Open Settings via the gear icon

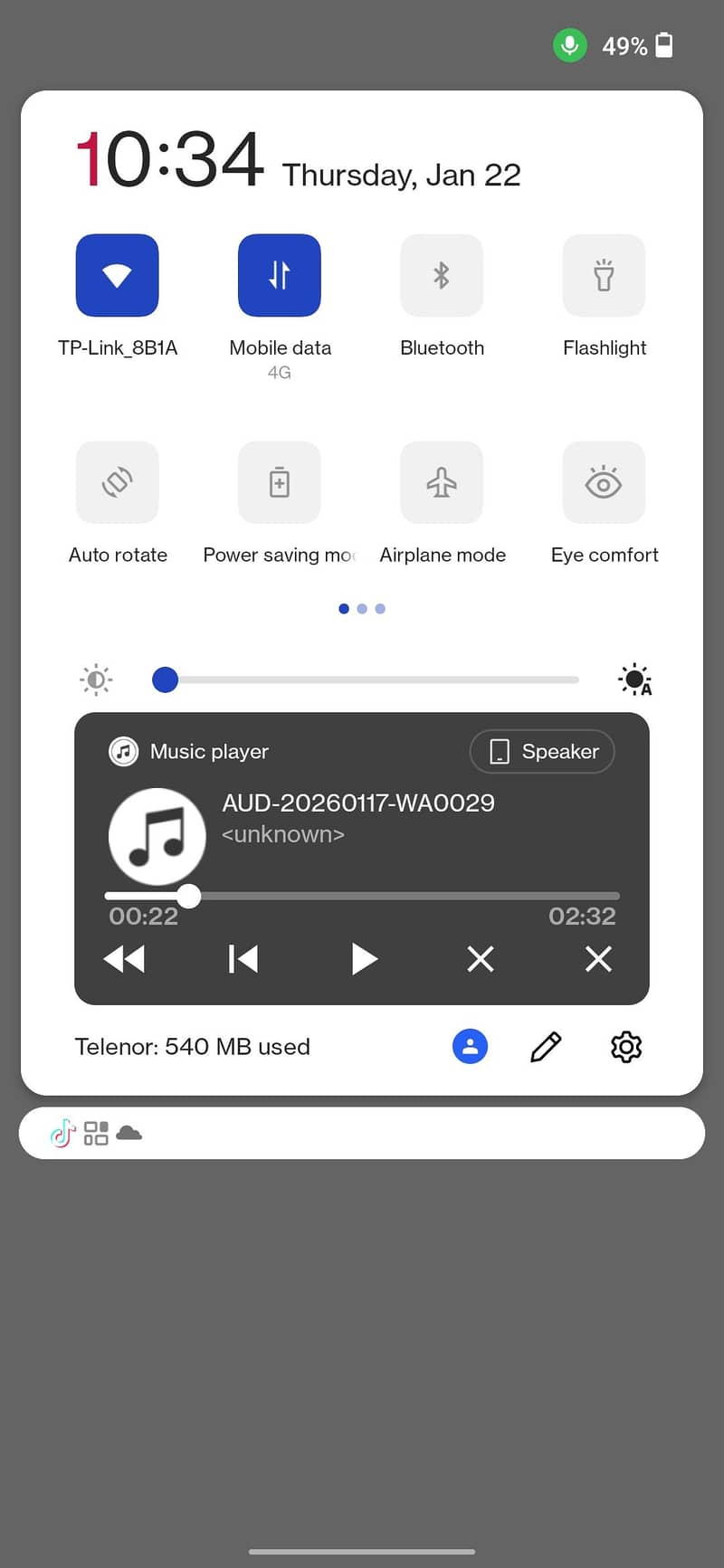coord(626,1047)
